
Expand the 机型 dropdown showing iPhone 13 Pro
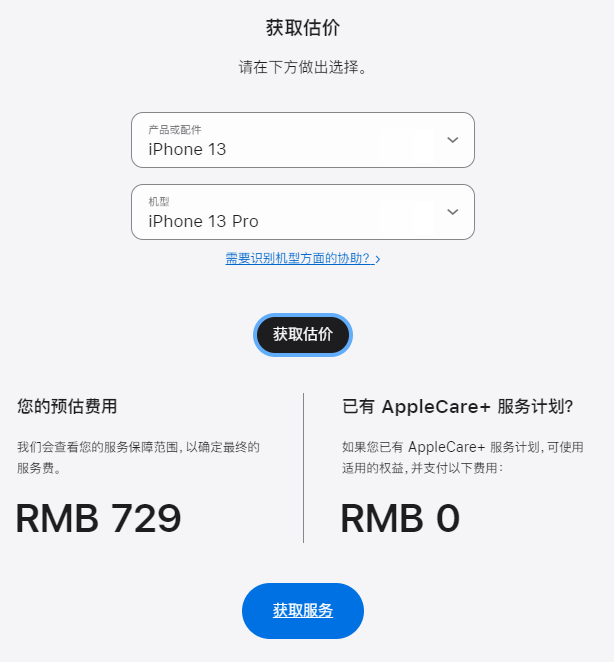[x=302, y=212]
